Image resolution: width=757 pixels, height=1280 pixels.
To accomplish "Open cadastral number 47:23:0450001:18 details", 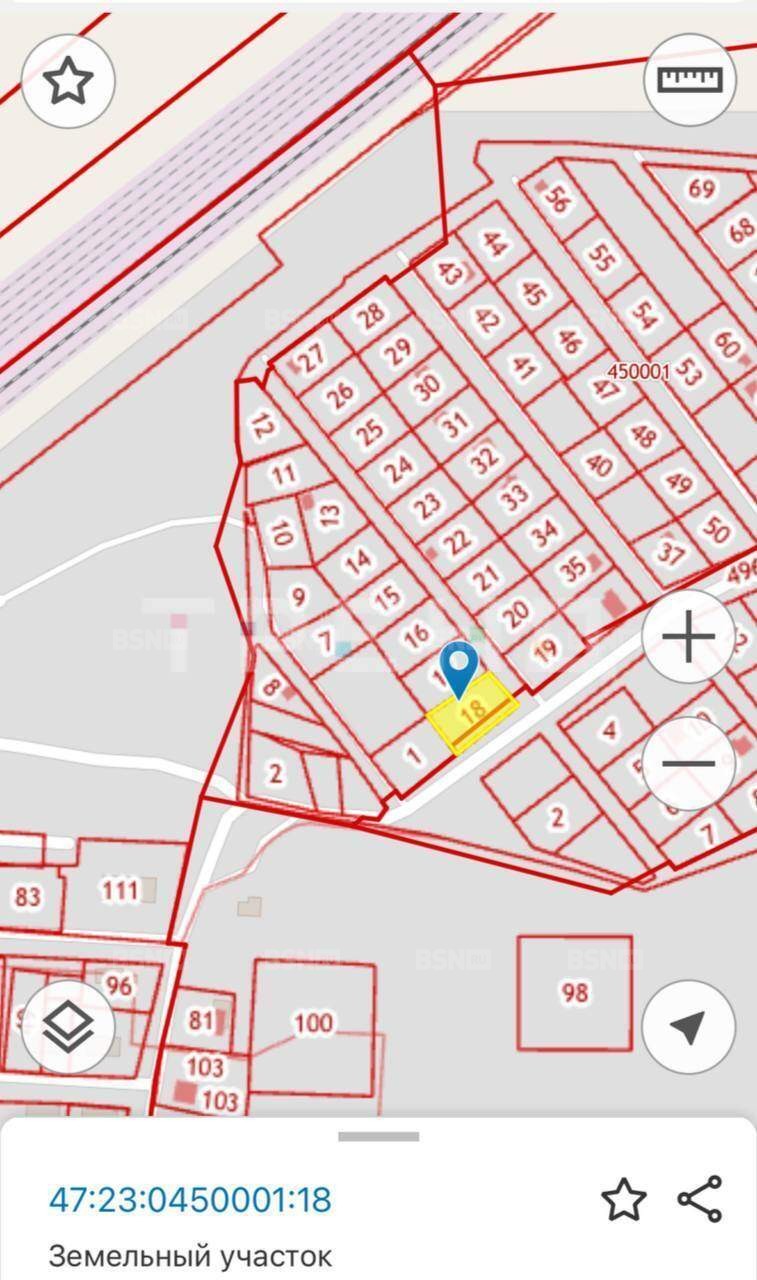I will [x=190, y=1199].
